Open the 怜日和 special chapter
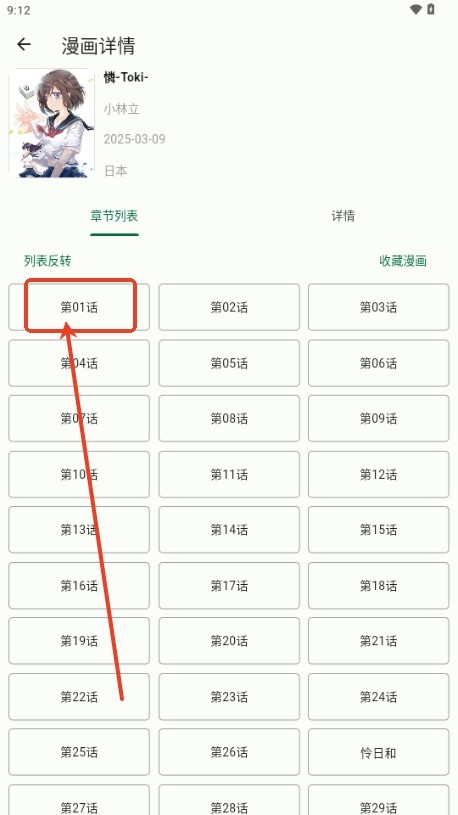Screen dimensions: 458x815 coord(378,752)
